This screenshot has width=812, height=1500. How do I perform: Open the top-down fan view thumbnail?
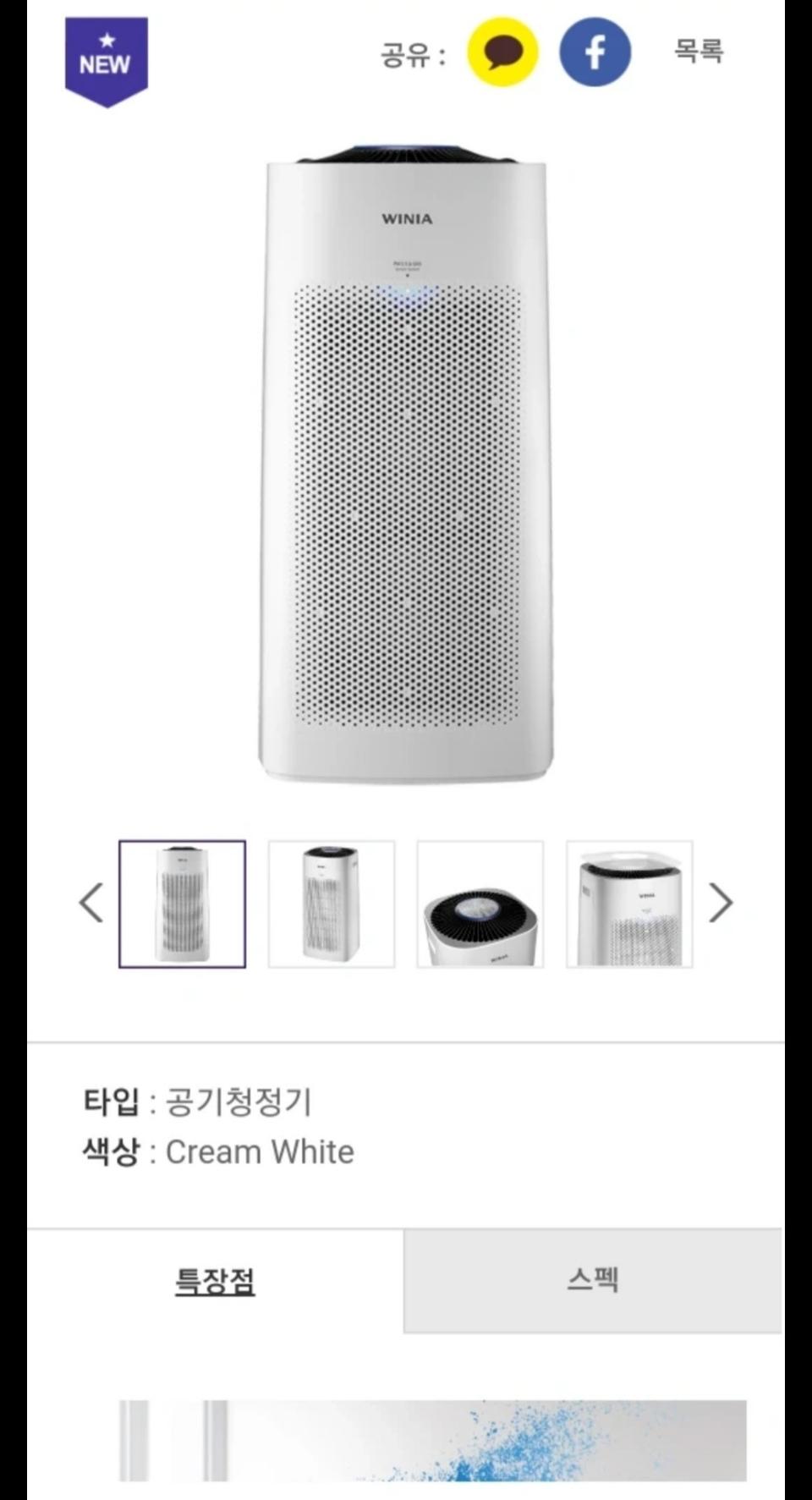point(480,904)
